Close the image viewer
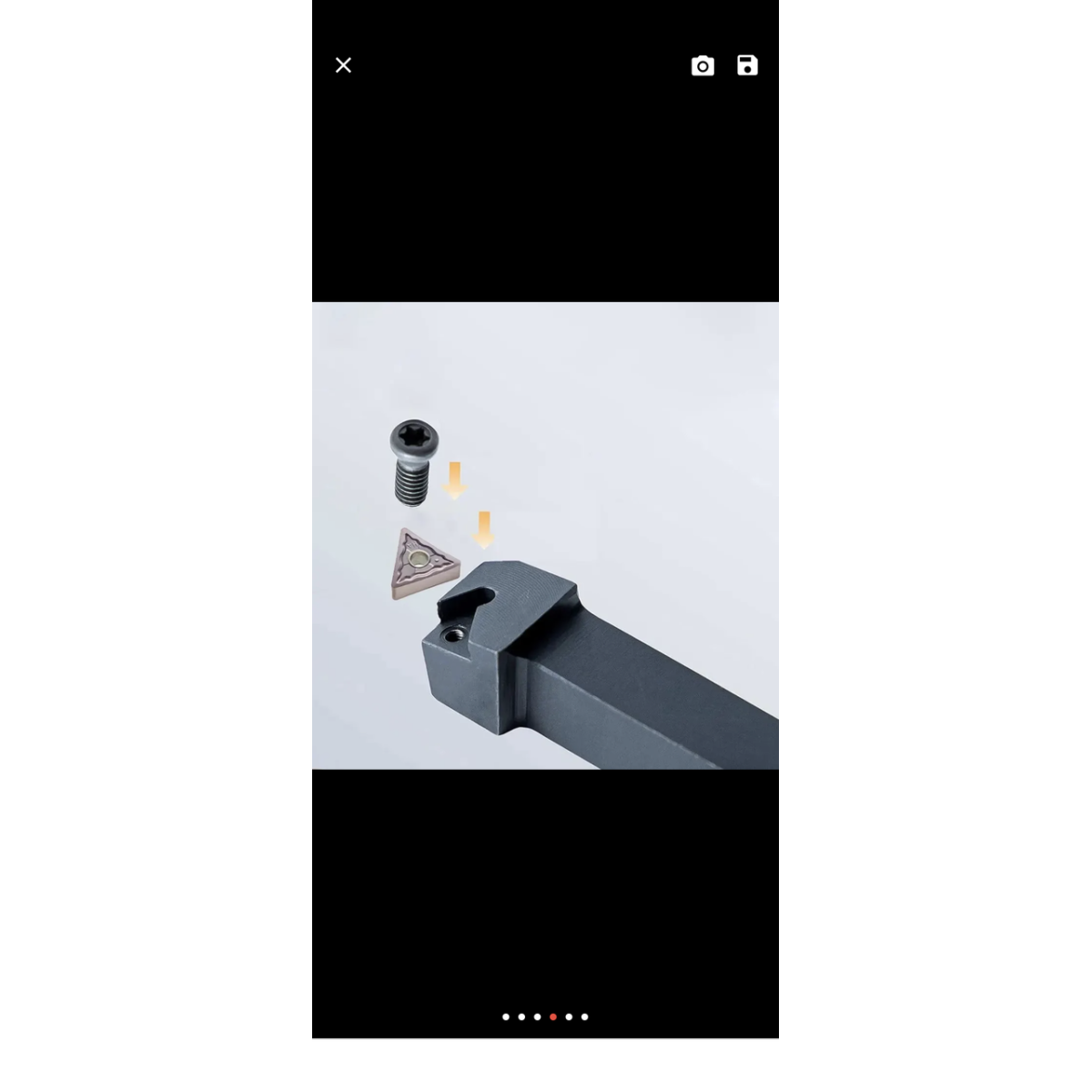This screenshot has height=1092, width=1092. click(x=343, y=66)
